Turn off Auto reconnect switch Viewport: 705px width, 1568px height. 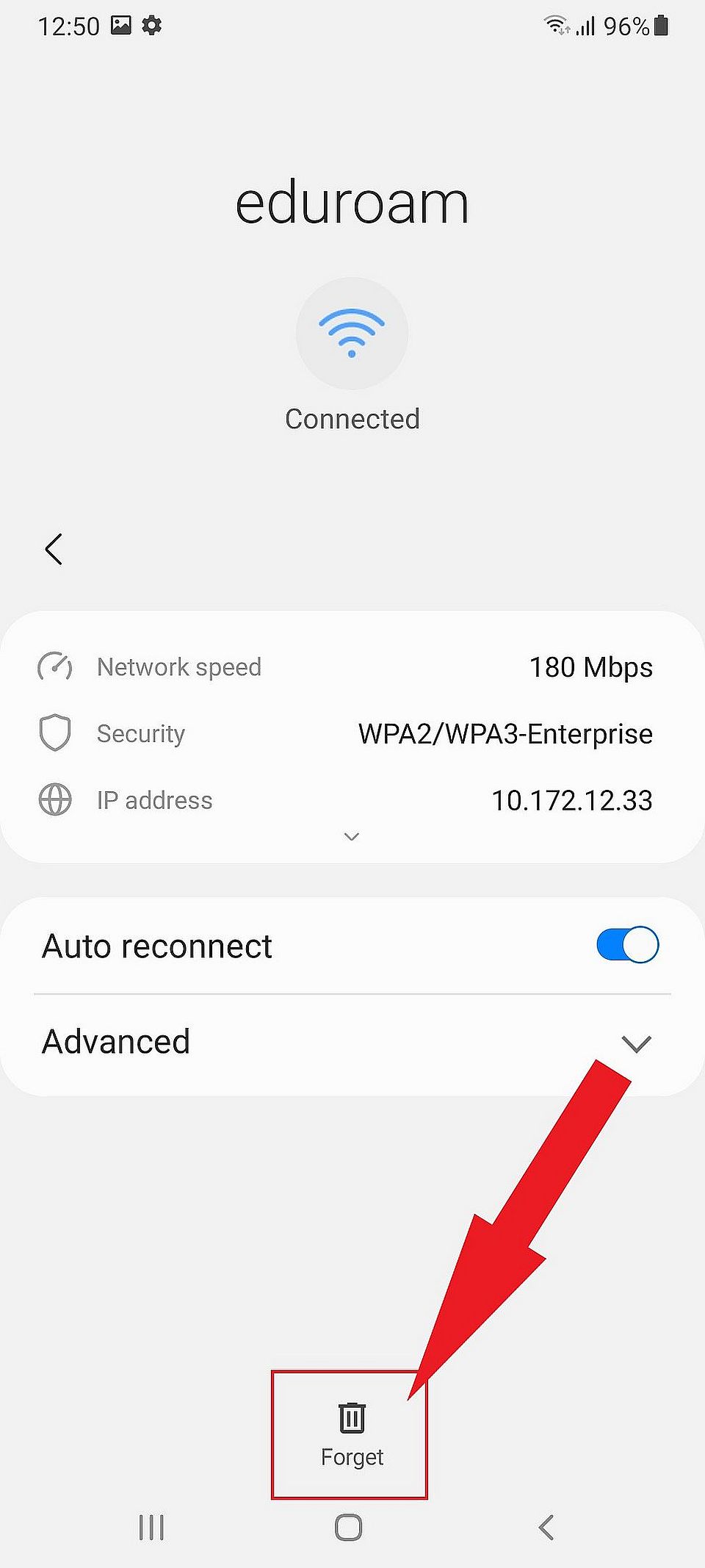[x=627, y=945]
